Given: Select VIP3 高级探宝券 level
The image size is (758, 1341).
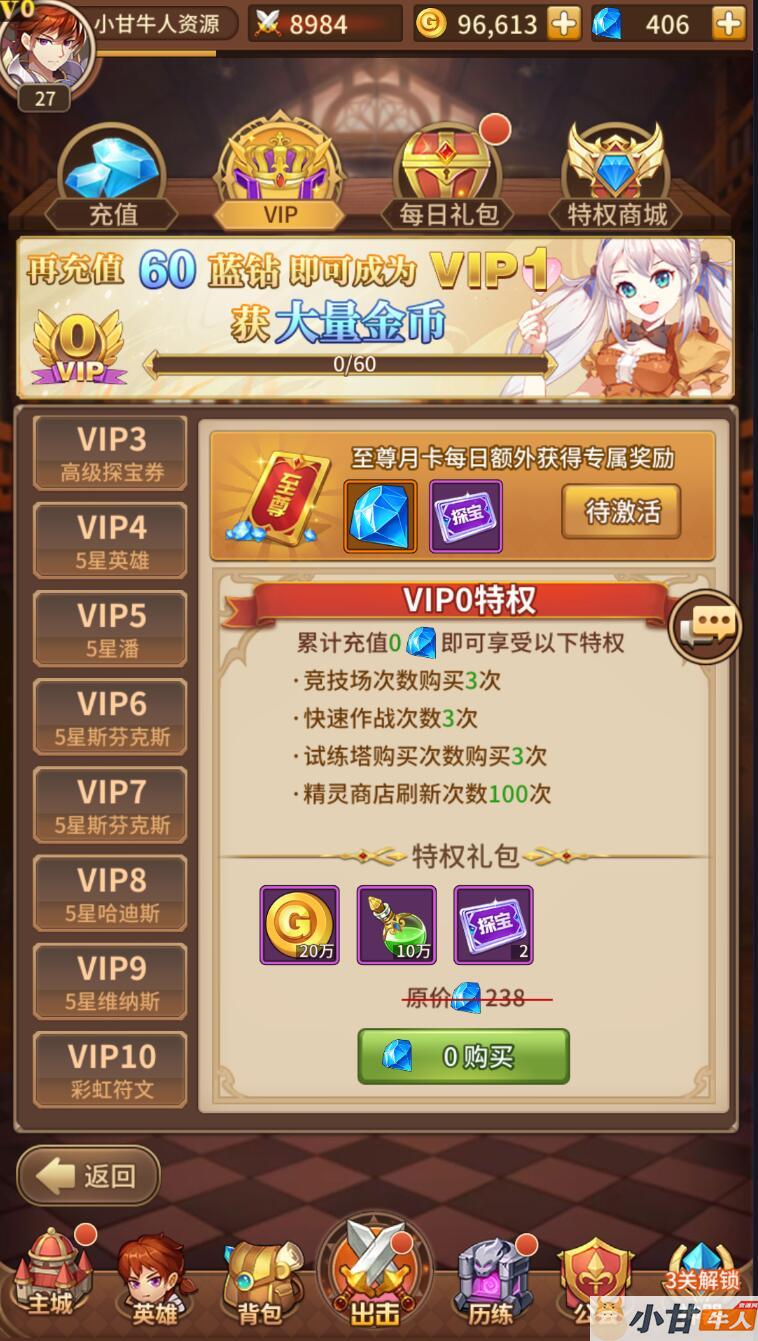Looking at the screenshot, I should [111, 453].
